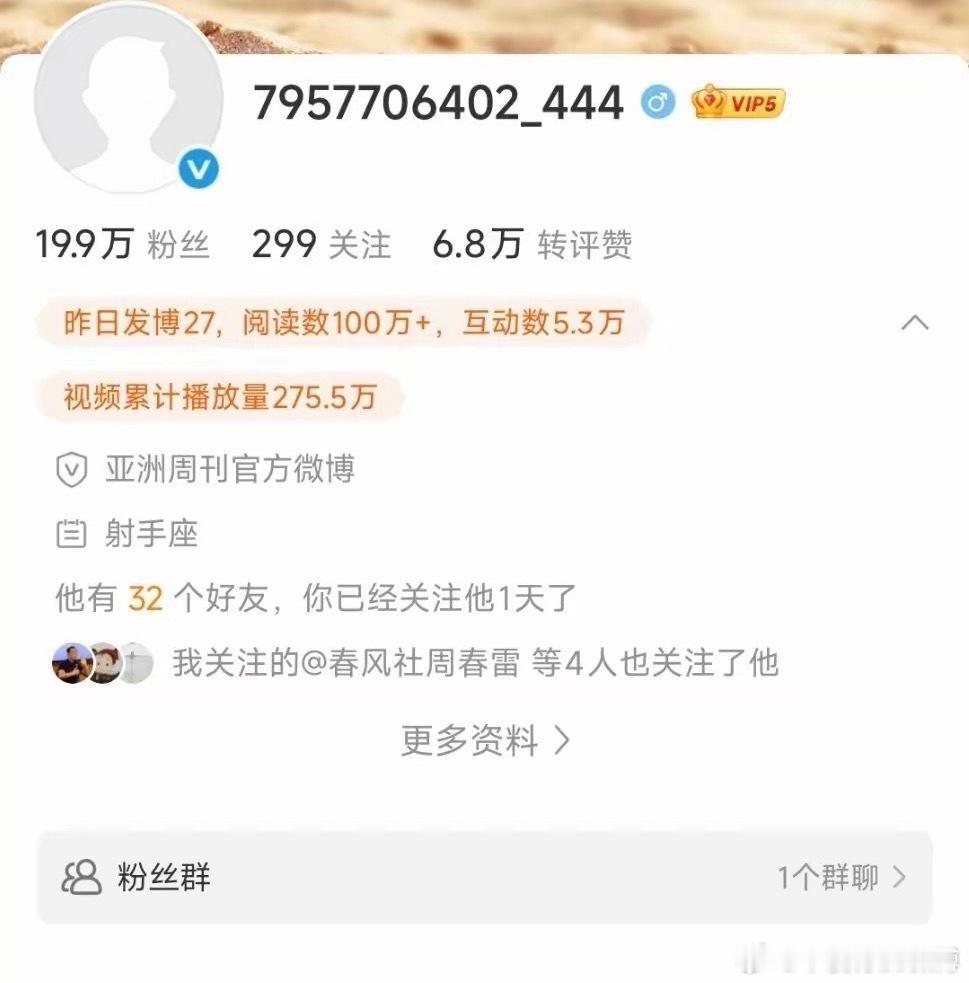Click the verification shield icon before 亚洲周刊官方微博
Image resolution: width=969 pixels, height=983 pixels.
(x=69, y=467)
